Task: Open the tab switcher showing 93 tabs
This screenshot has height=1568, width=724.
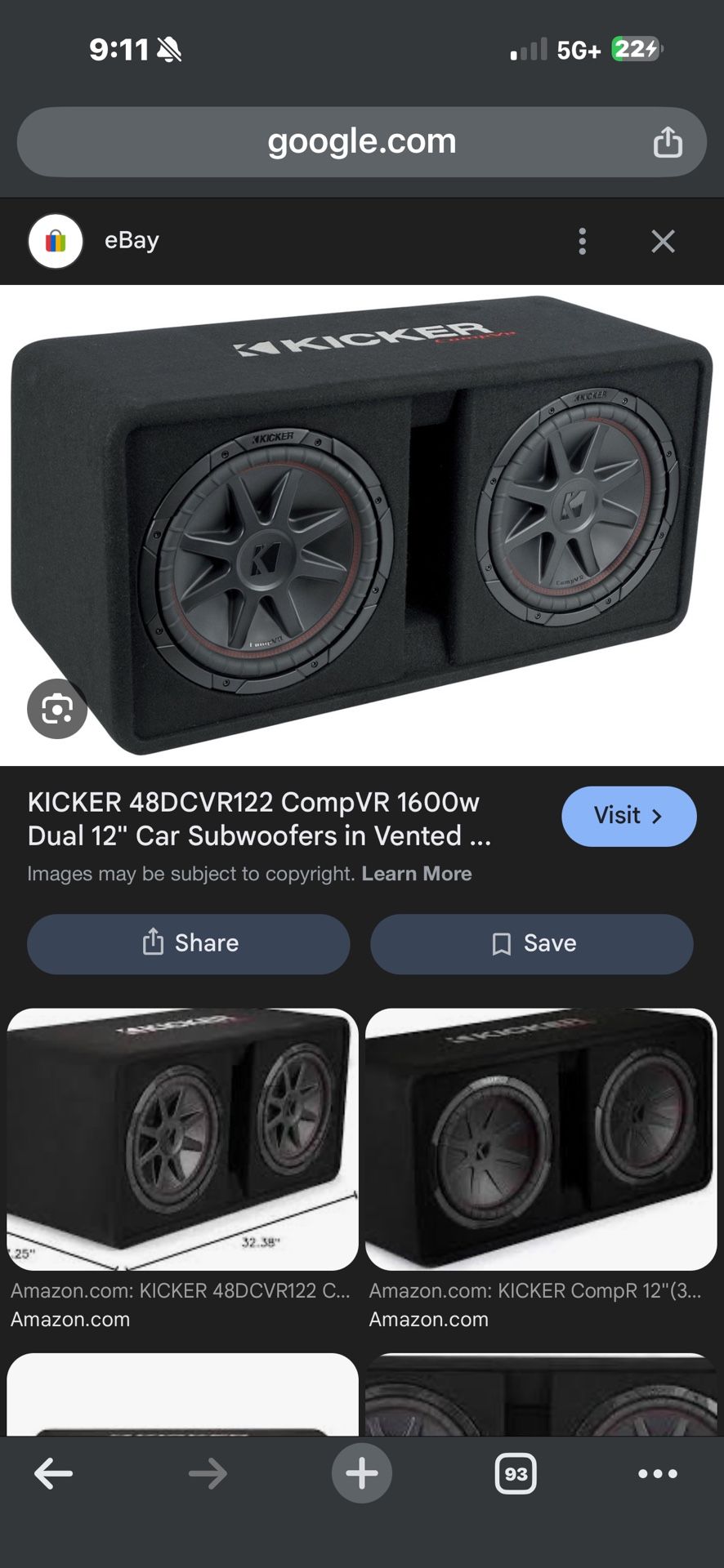Action: [x=516, y=1474]
